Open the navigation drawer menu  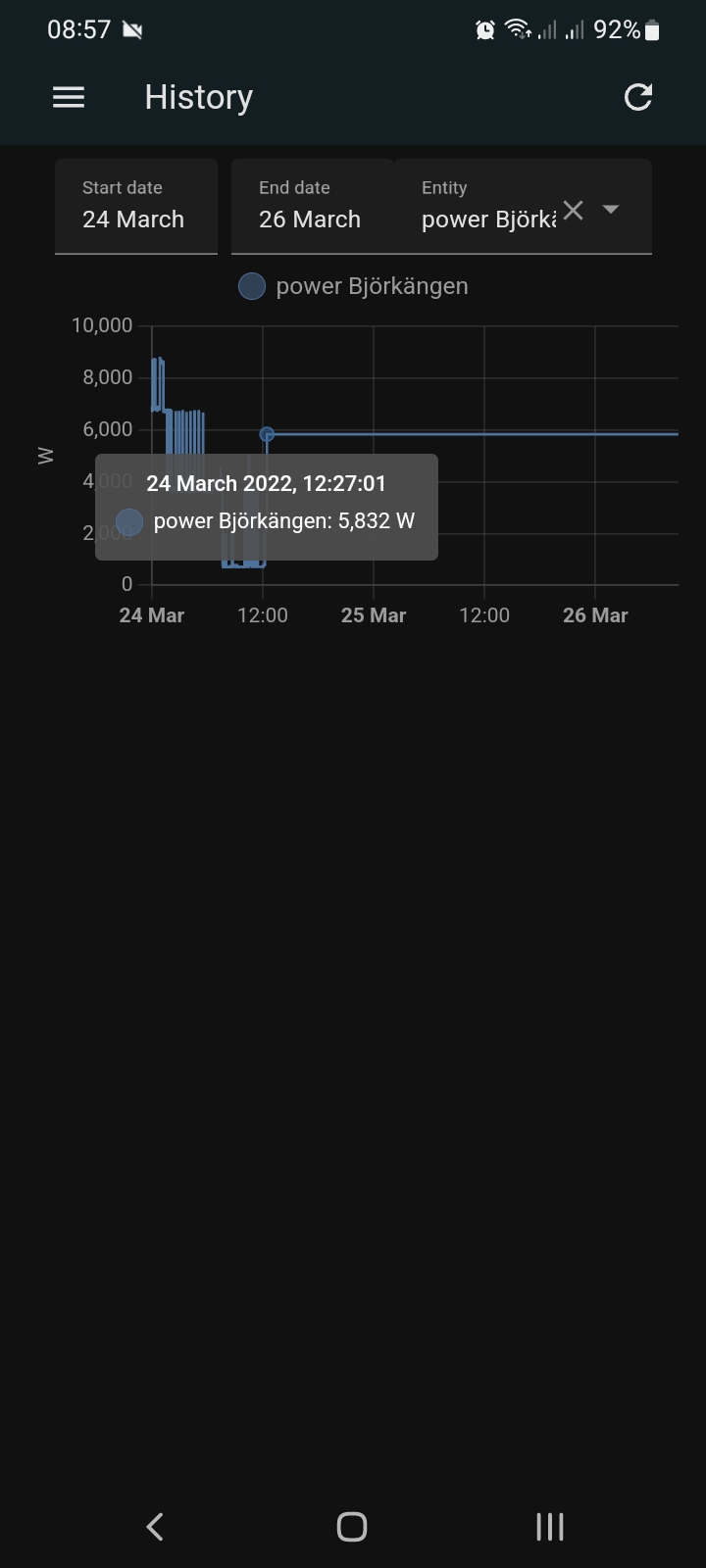[68, 96]
